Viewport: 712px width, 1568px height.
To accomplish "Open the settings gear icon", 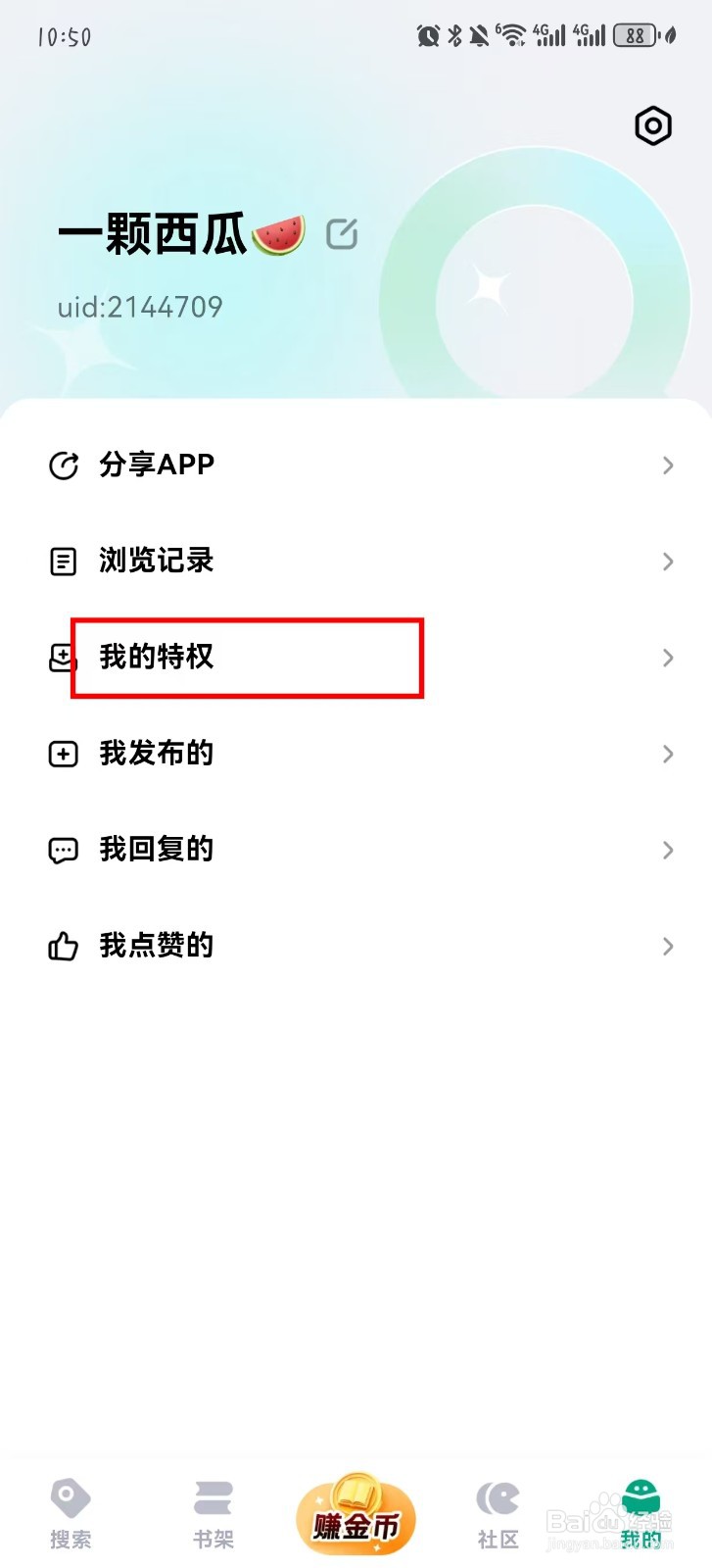I will 652,125.
